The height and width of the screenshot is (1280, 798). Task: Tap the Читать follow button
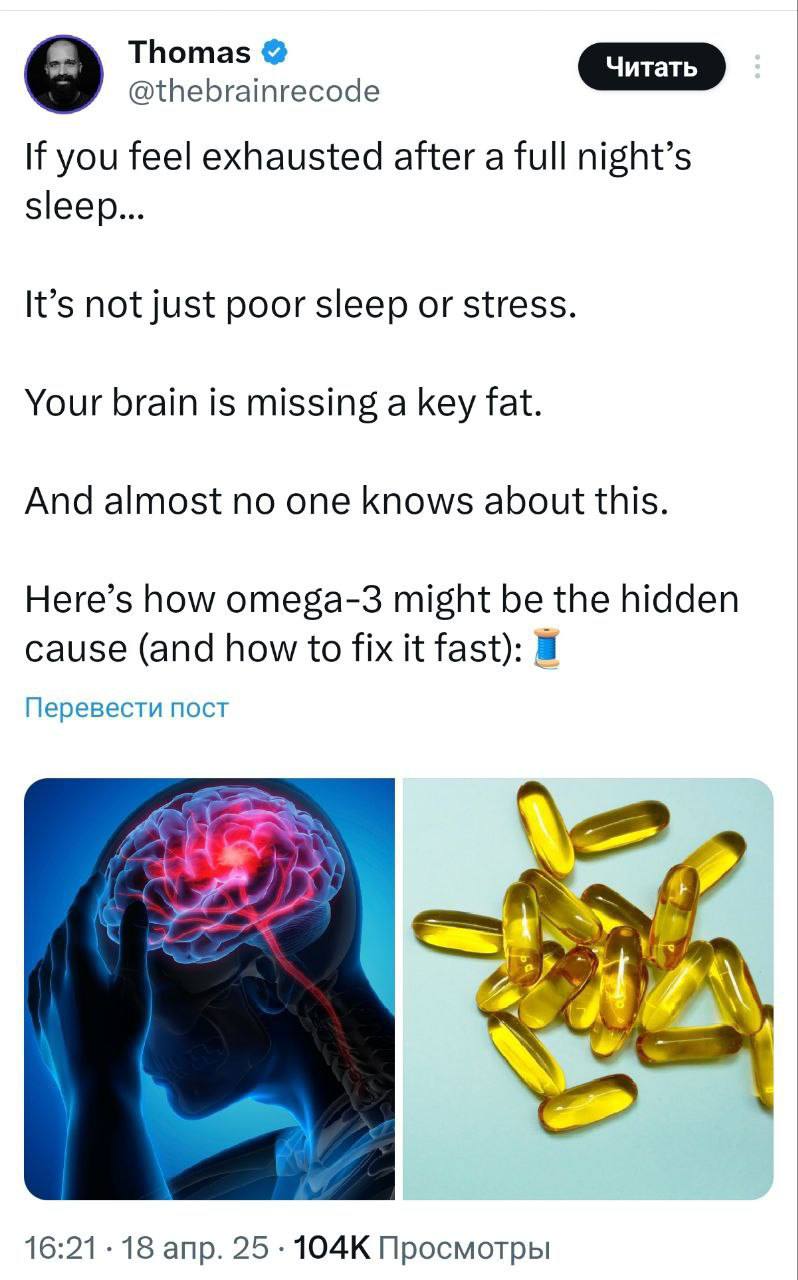652,67
